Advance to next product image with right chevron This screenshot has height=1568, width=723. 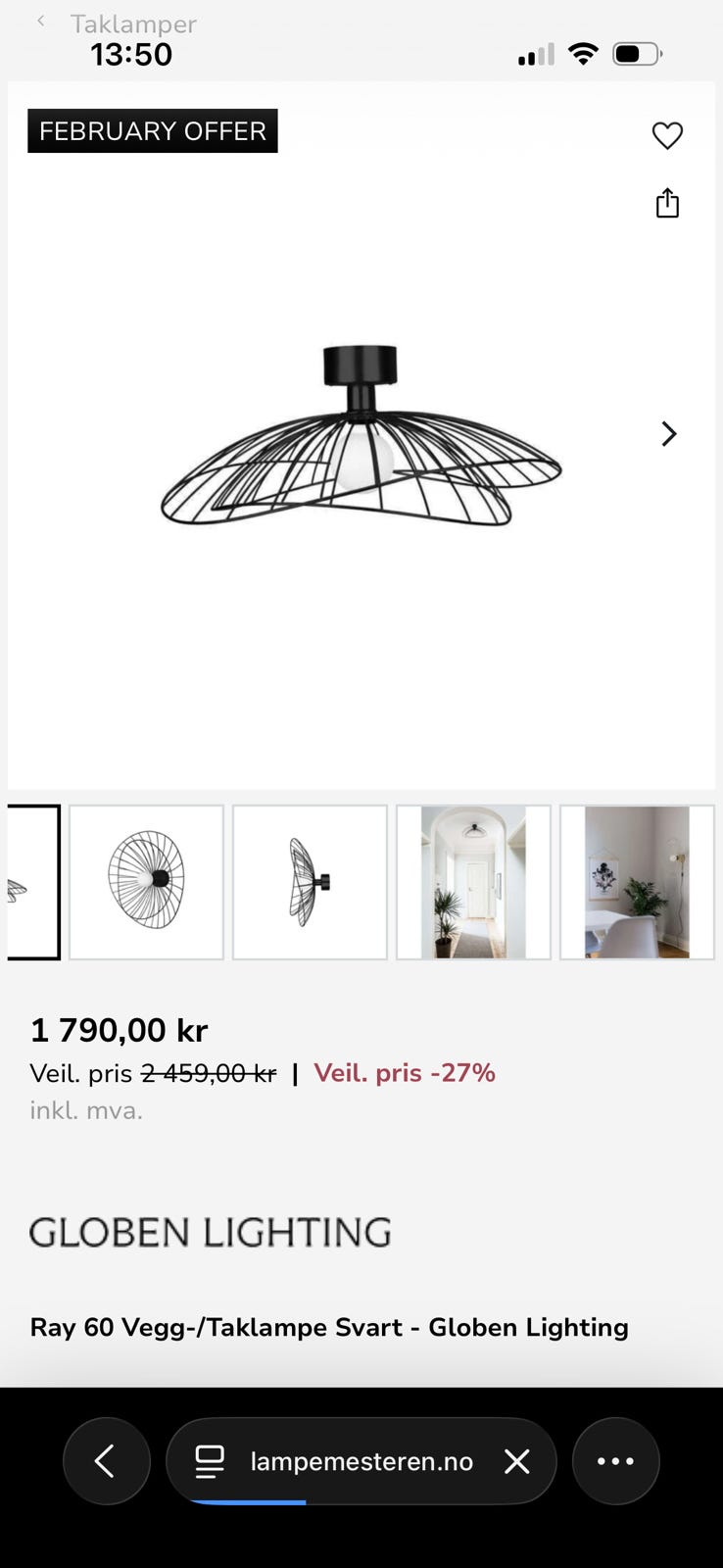(668, 433)
